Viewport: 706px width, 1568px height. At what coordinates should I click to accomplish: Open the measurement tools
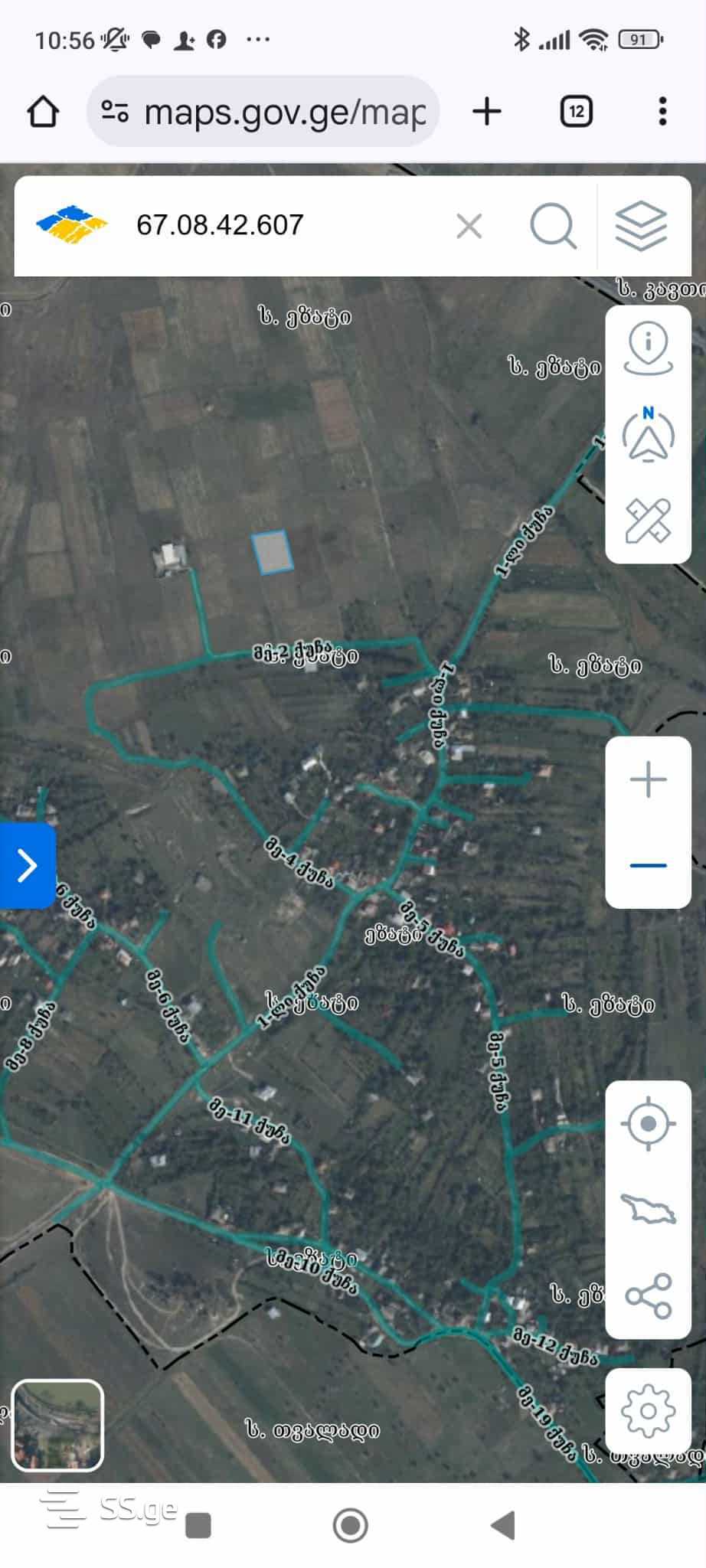648,521
